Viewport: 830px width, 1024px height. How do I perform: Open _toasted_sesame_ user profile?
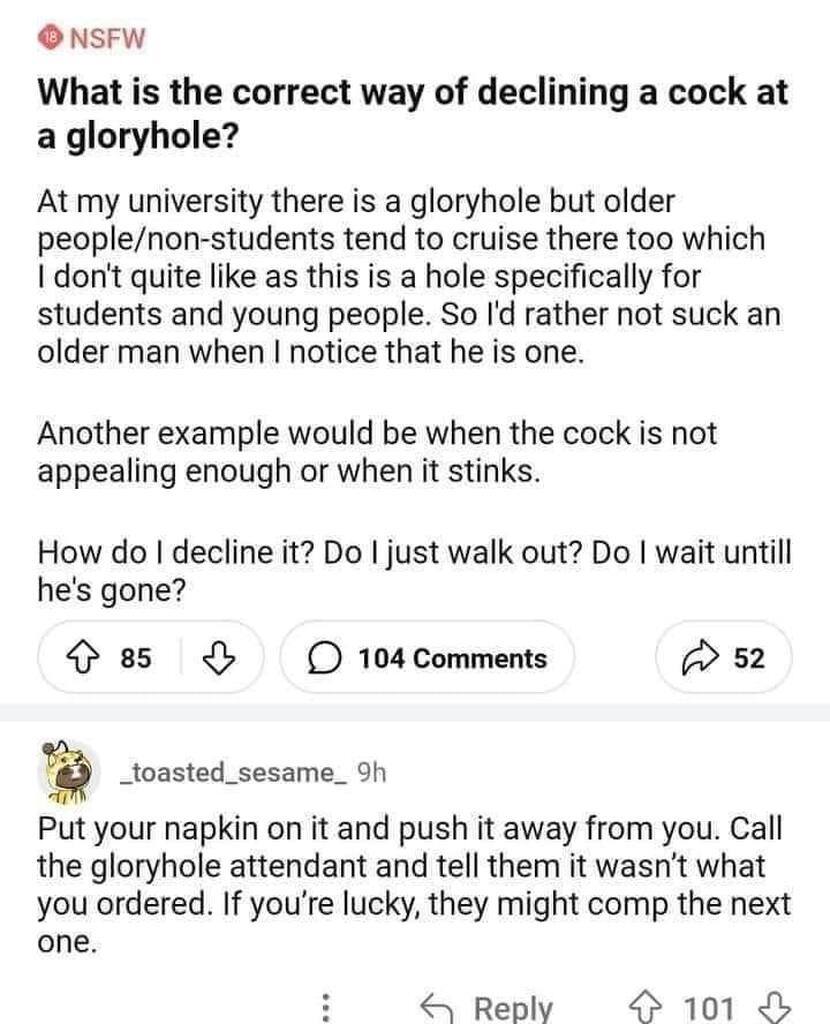[x=234, y=772]
